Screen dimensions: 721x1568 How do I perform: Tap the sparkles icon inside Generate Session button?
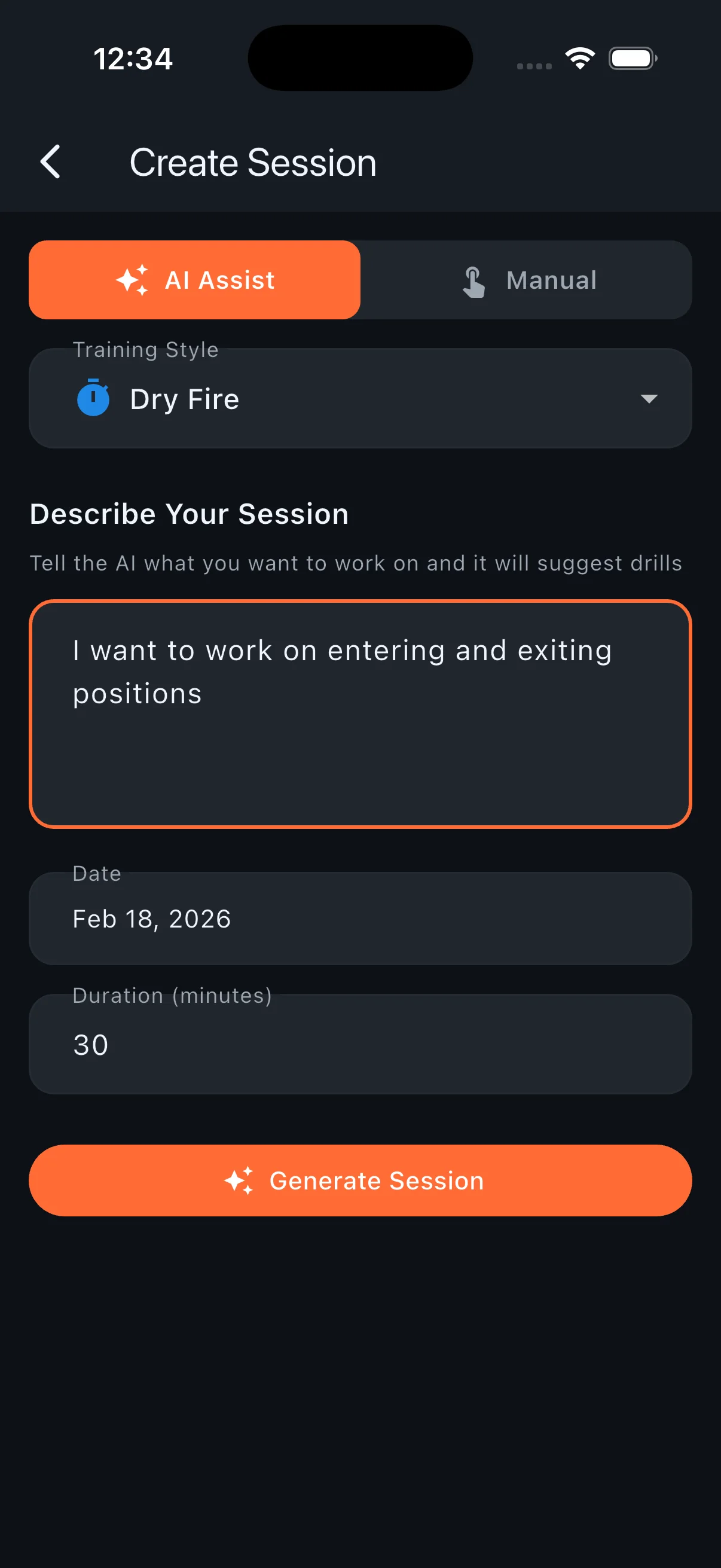coord(240,1180)
